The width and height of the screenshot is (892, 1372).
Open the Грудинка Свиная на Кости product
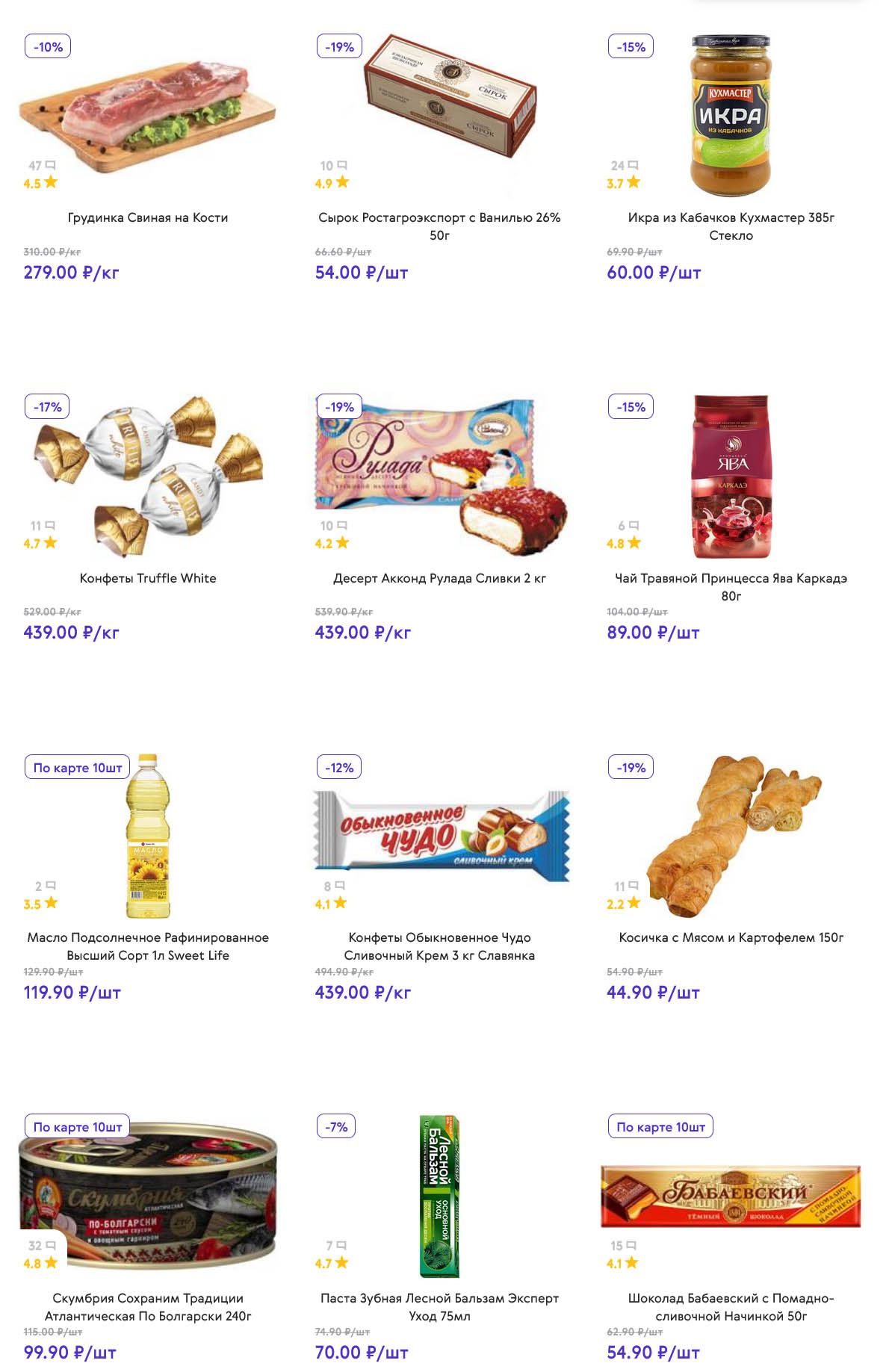[147, 217]
